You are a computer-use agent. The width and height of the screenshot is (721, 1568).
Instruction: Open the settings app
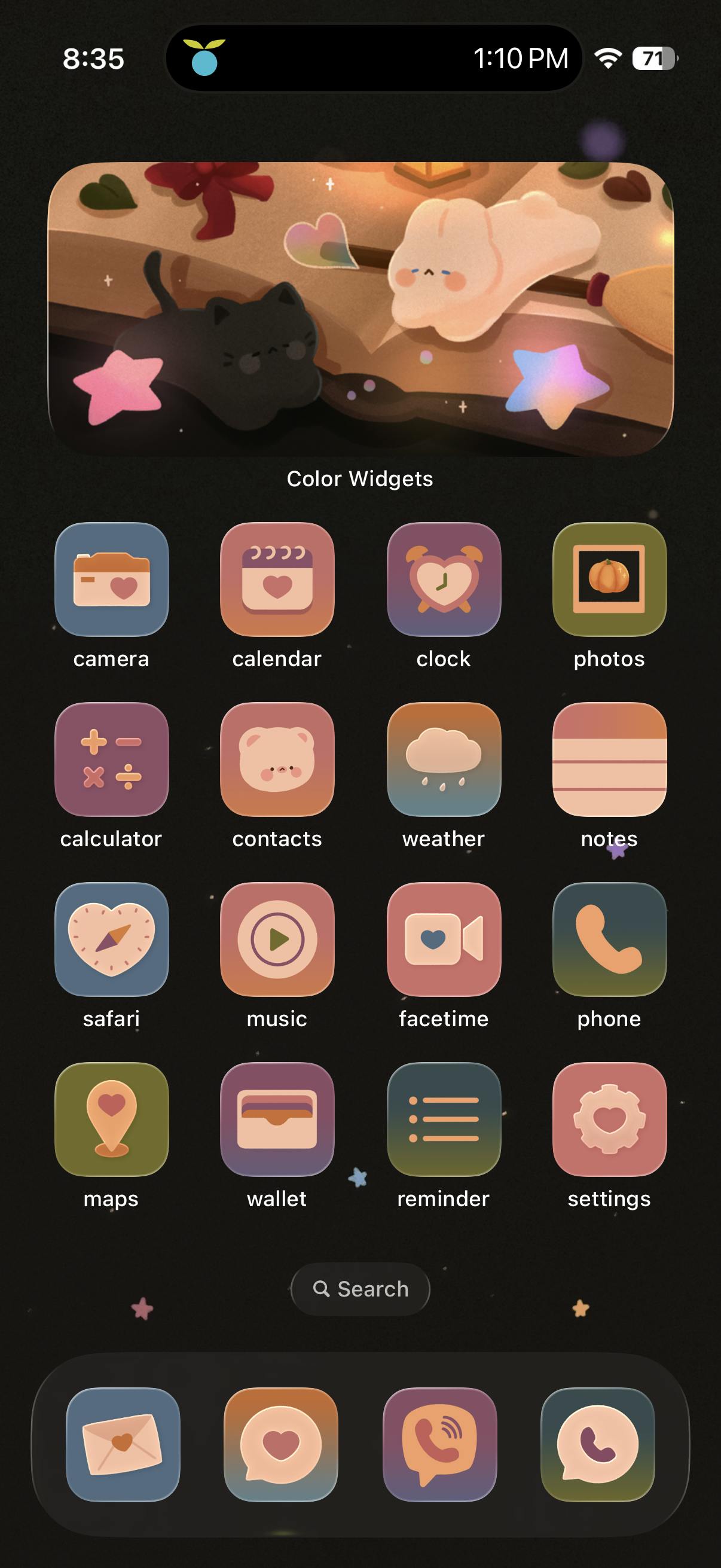pyautogui.click(x=609, y=1119)
